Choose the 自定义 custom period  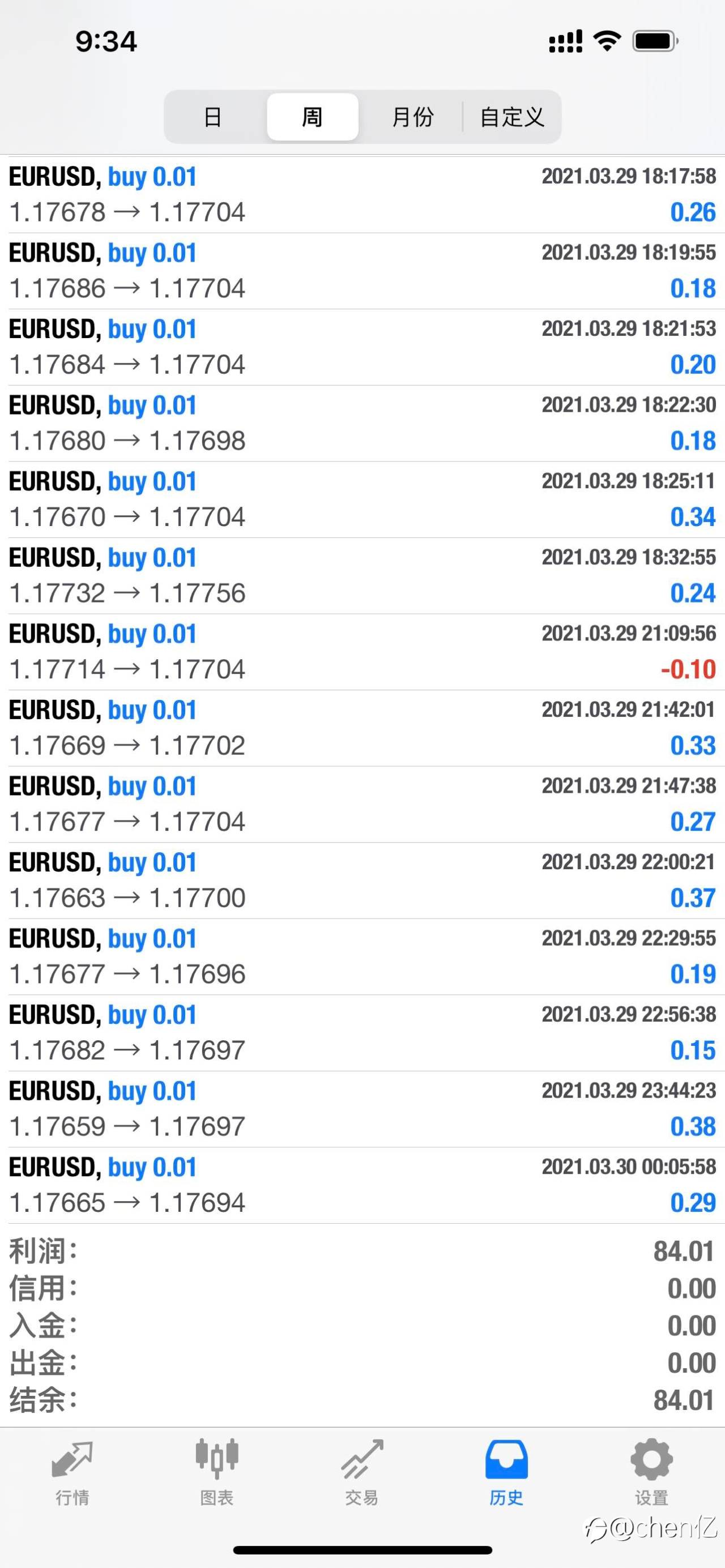point(512,117)
